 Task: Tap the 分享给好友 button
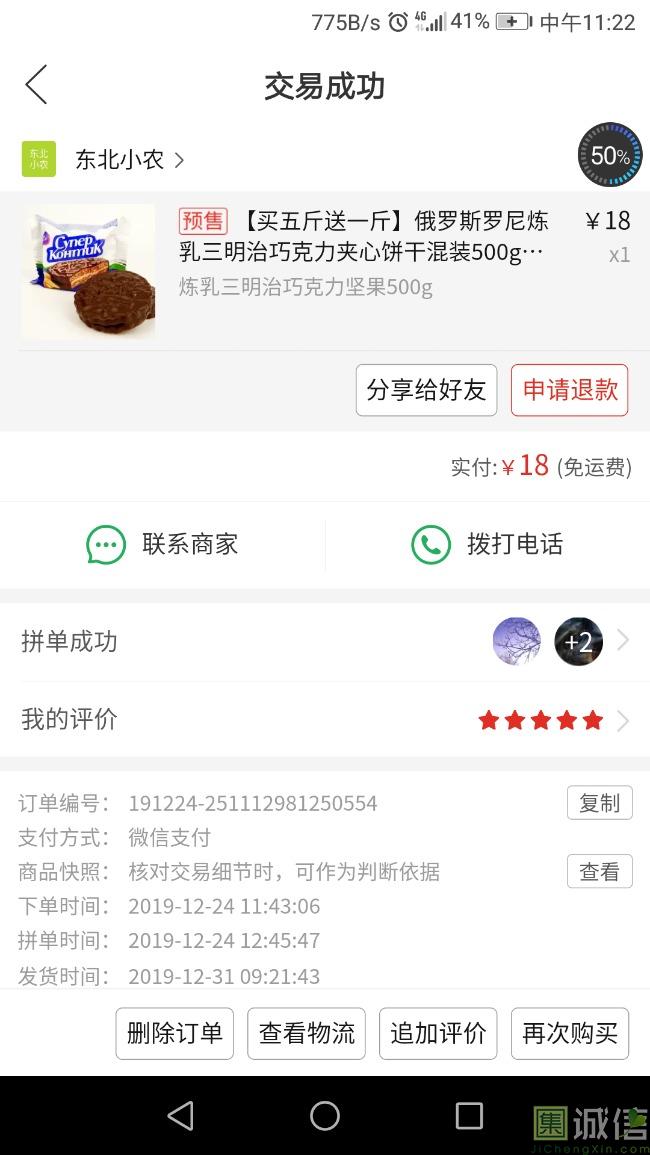pos(426,390)
